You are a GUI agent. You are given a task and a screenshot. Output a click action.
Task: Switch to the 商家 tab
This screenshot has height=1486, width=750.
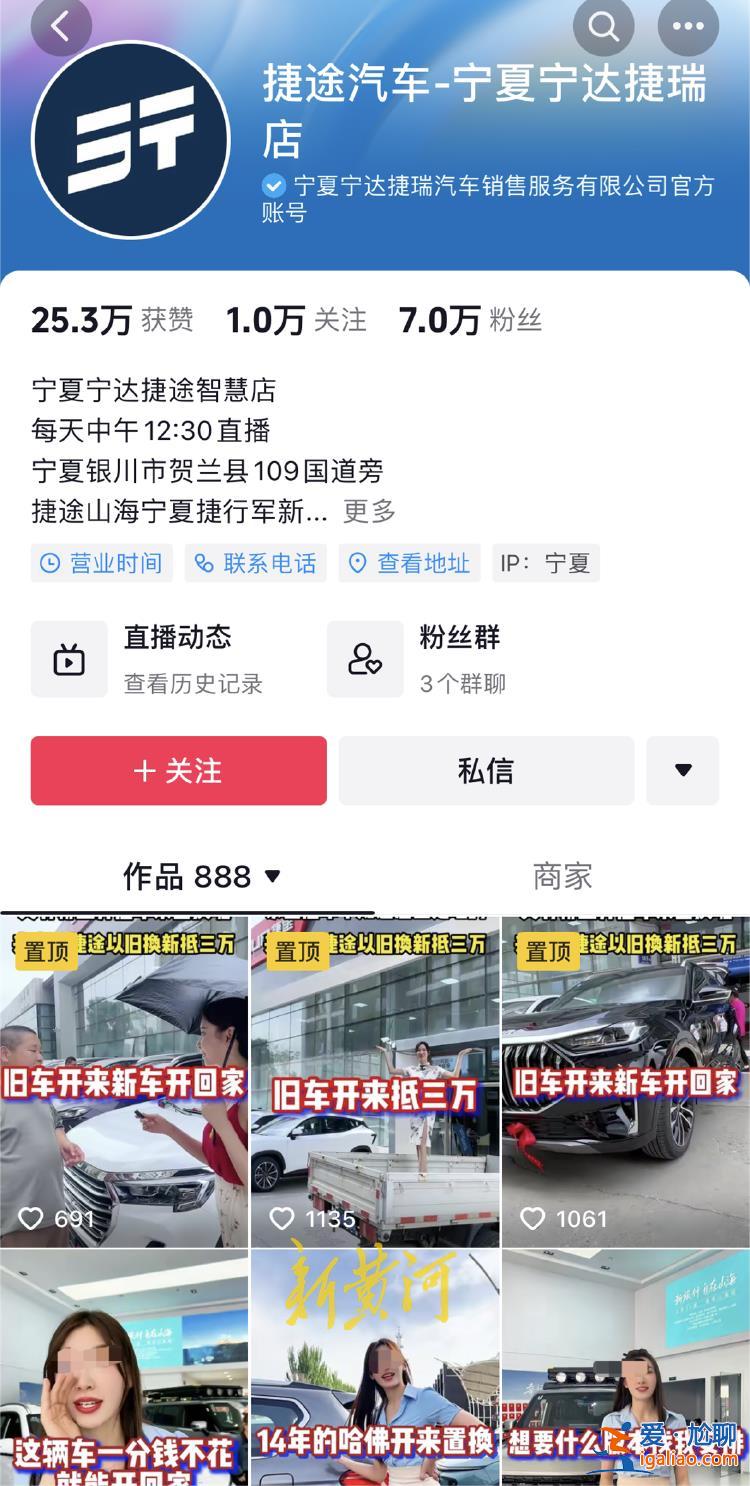click(x=562, y=877)
